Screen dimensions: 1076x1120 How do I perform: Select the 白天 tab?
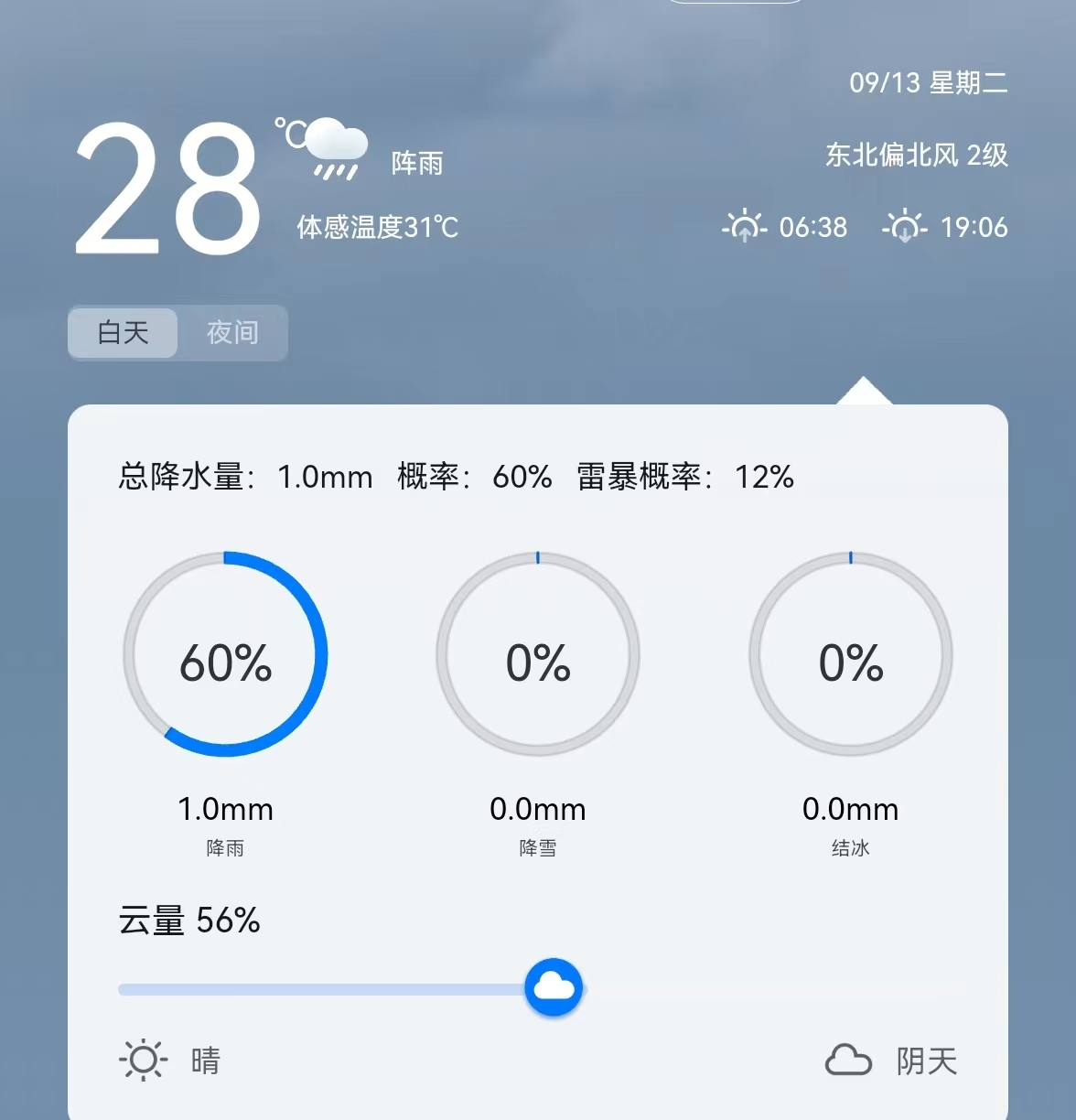click(124, 332)
